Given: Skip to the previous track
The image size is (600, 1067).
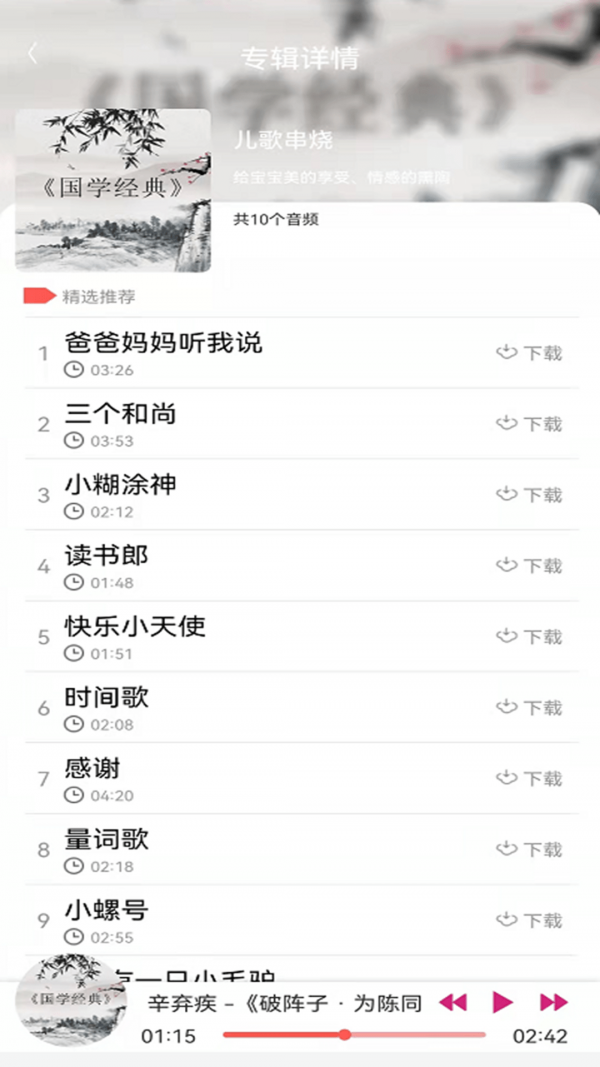Looking at the screenshot, I should (x=453, y=1002).
